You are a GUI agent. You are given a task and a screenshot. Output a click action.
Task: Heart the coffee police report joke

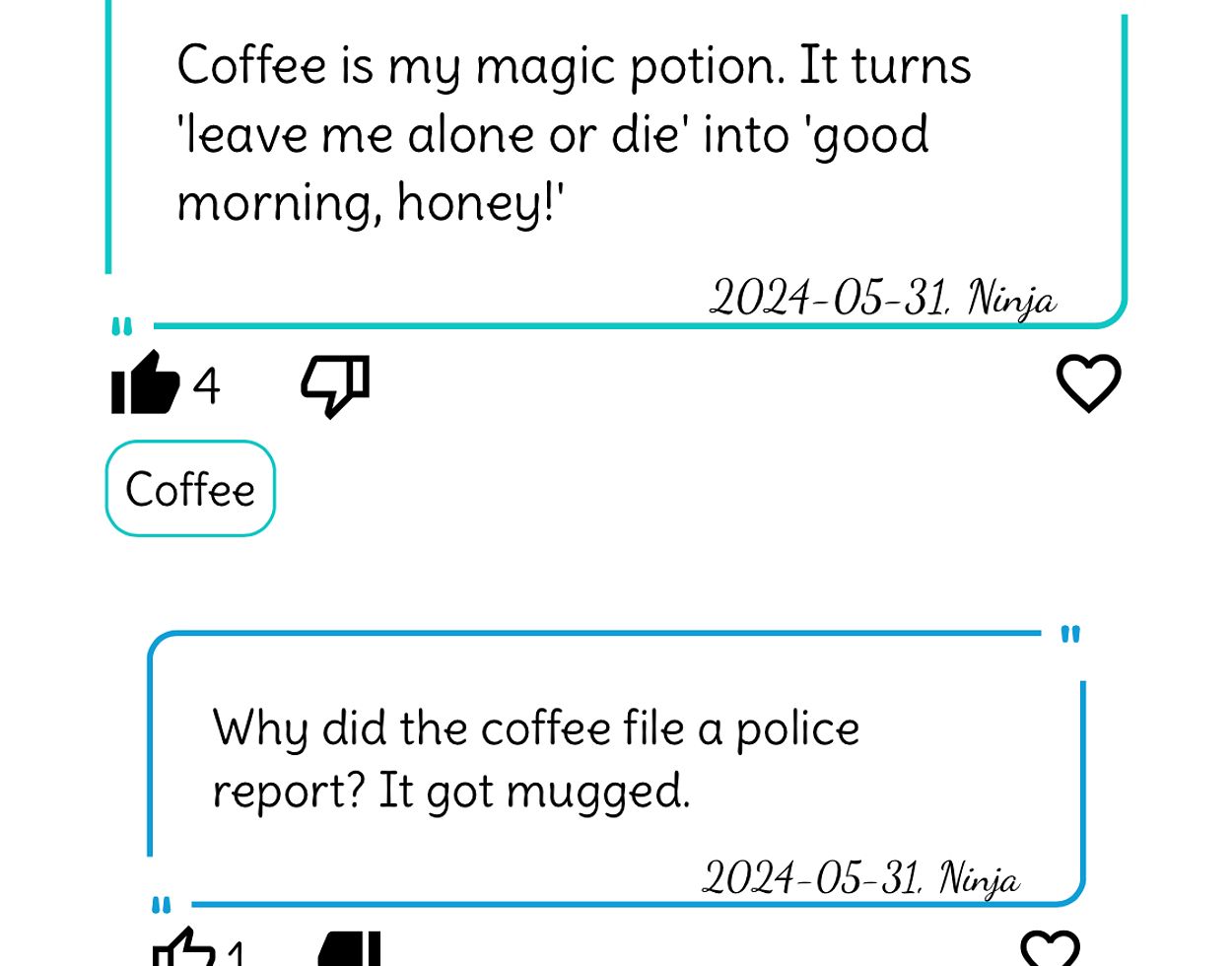pyautogui.click(x=1050, y=948)
